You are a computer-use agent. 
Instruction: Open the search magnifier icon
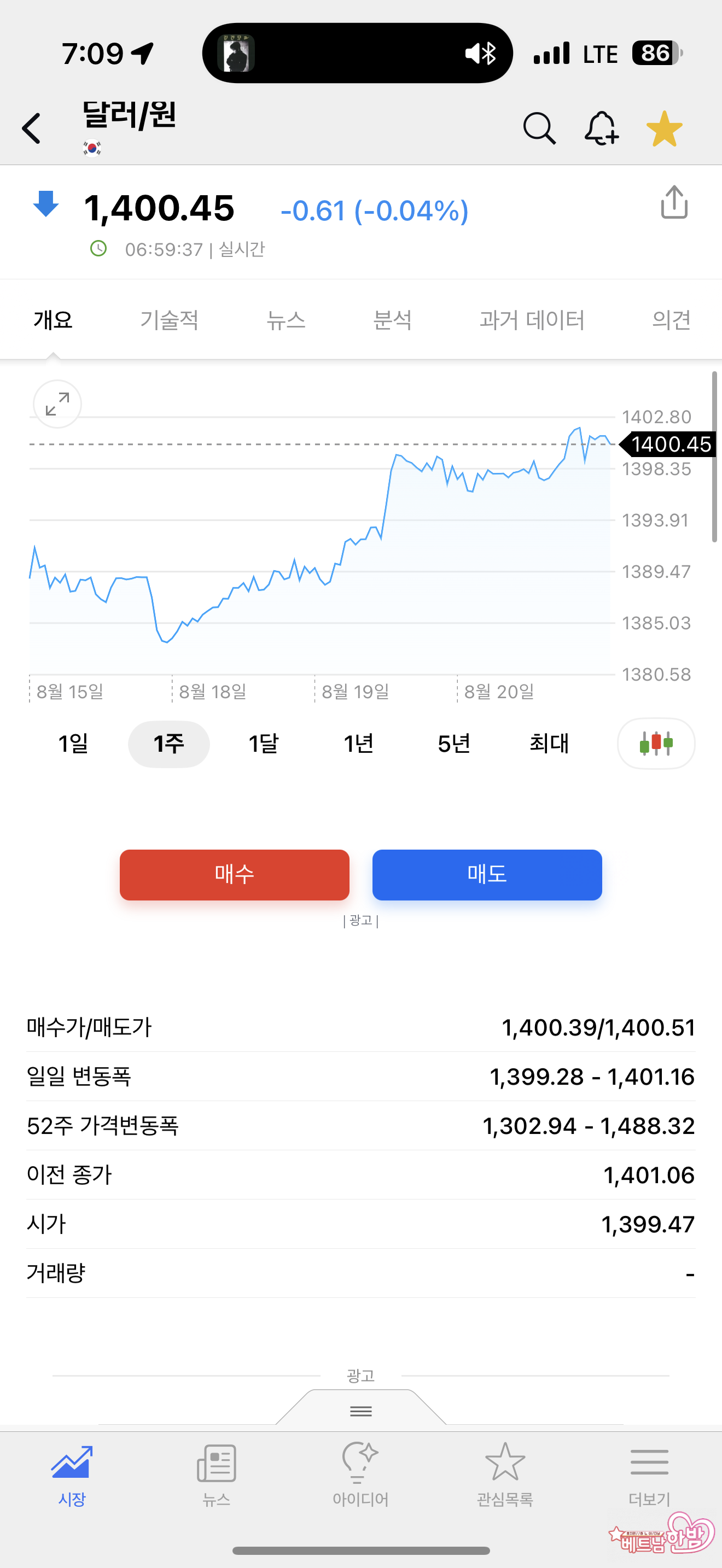(539, 128)
